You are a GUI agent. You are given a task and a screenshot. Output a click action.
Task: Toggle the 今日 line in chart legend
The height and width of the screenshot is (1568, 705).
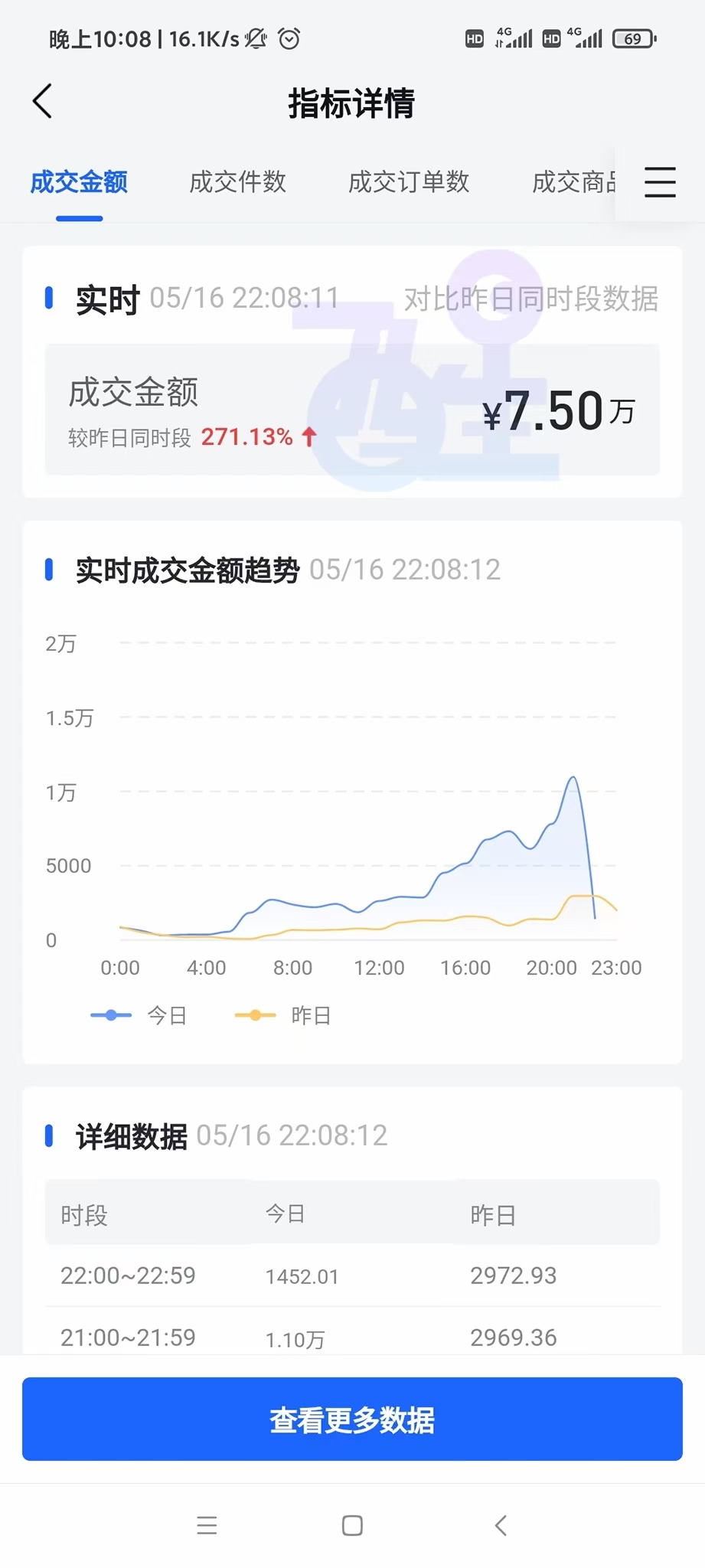(x=140, y=1014)
